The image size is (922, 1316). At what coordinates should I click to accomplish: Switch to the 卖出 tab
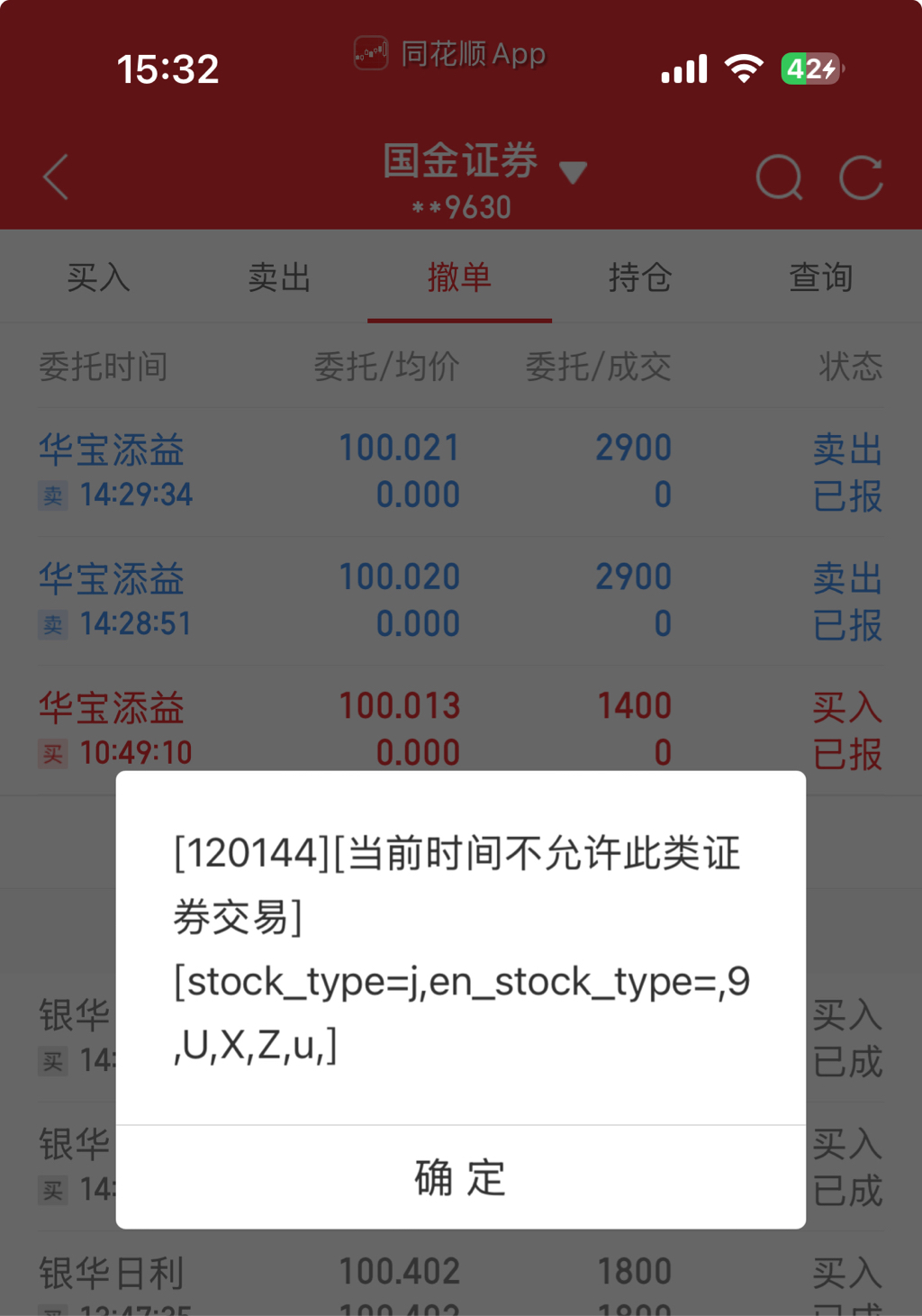279,277
